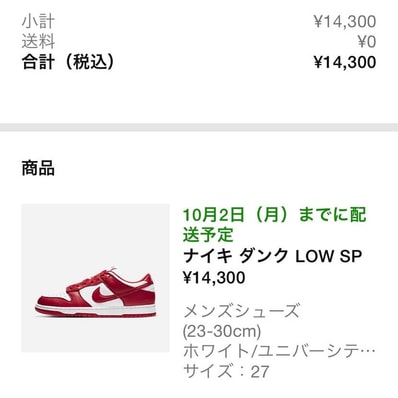
Task: Open the Nike Dunk LOW SP product image
Action: point(95,278)
